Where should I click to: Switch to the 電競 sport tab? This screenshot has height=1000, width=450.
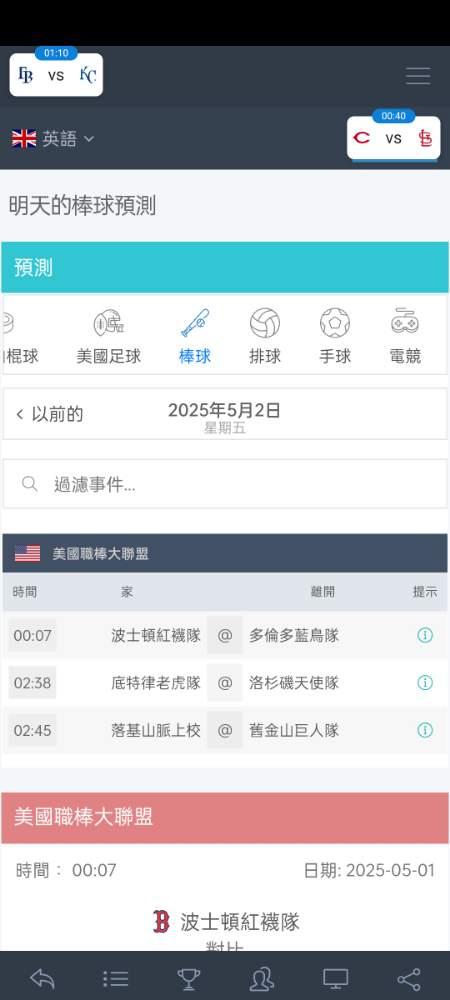tap(405, 336)
